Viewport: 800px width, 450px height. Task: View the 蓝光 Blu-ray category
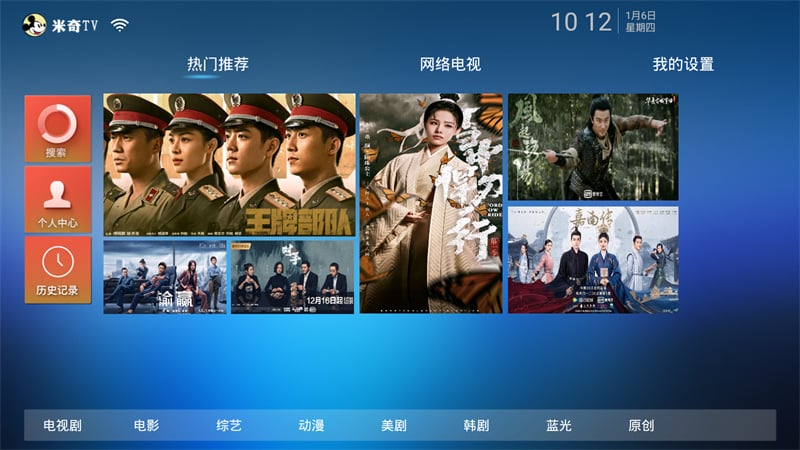click(x=559, y=425)
